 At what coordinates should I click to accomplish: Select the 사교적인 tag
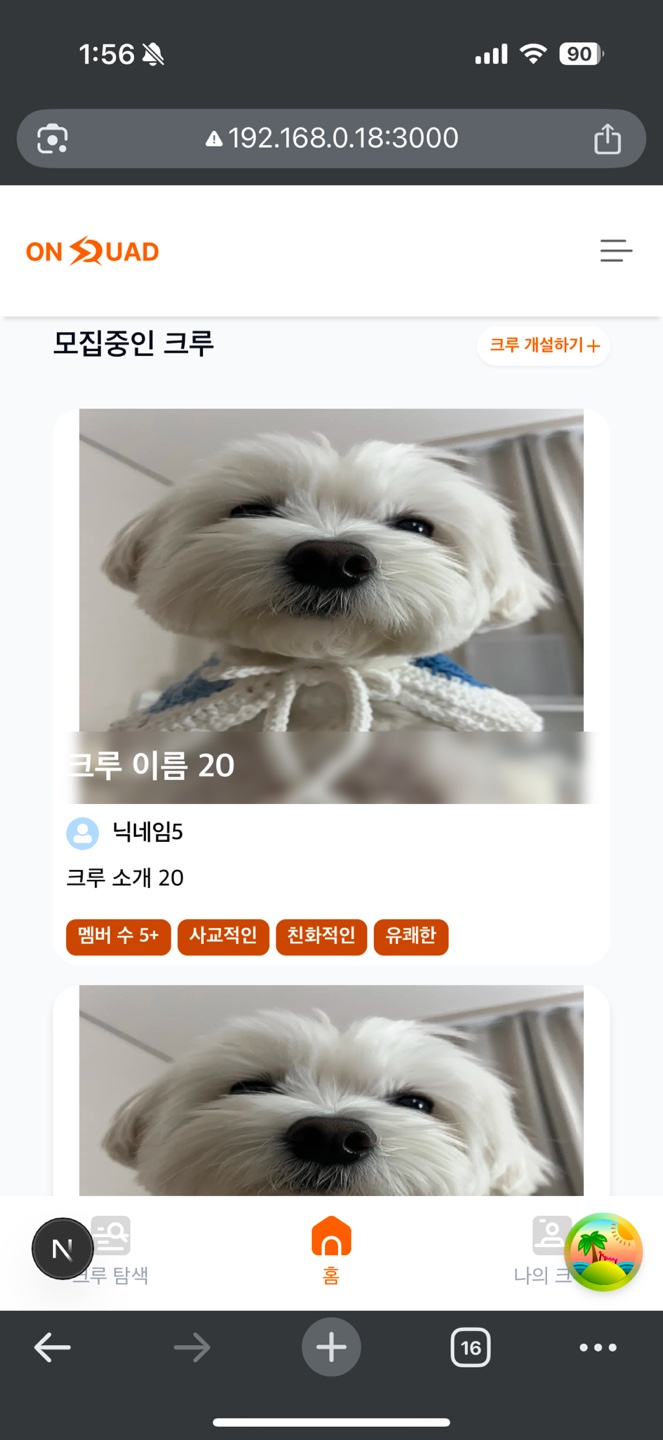pos(223,936)
